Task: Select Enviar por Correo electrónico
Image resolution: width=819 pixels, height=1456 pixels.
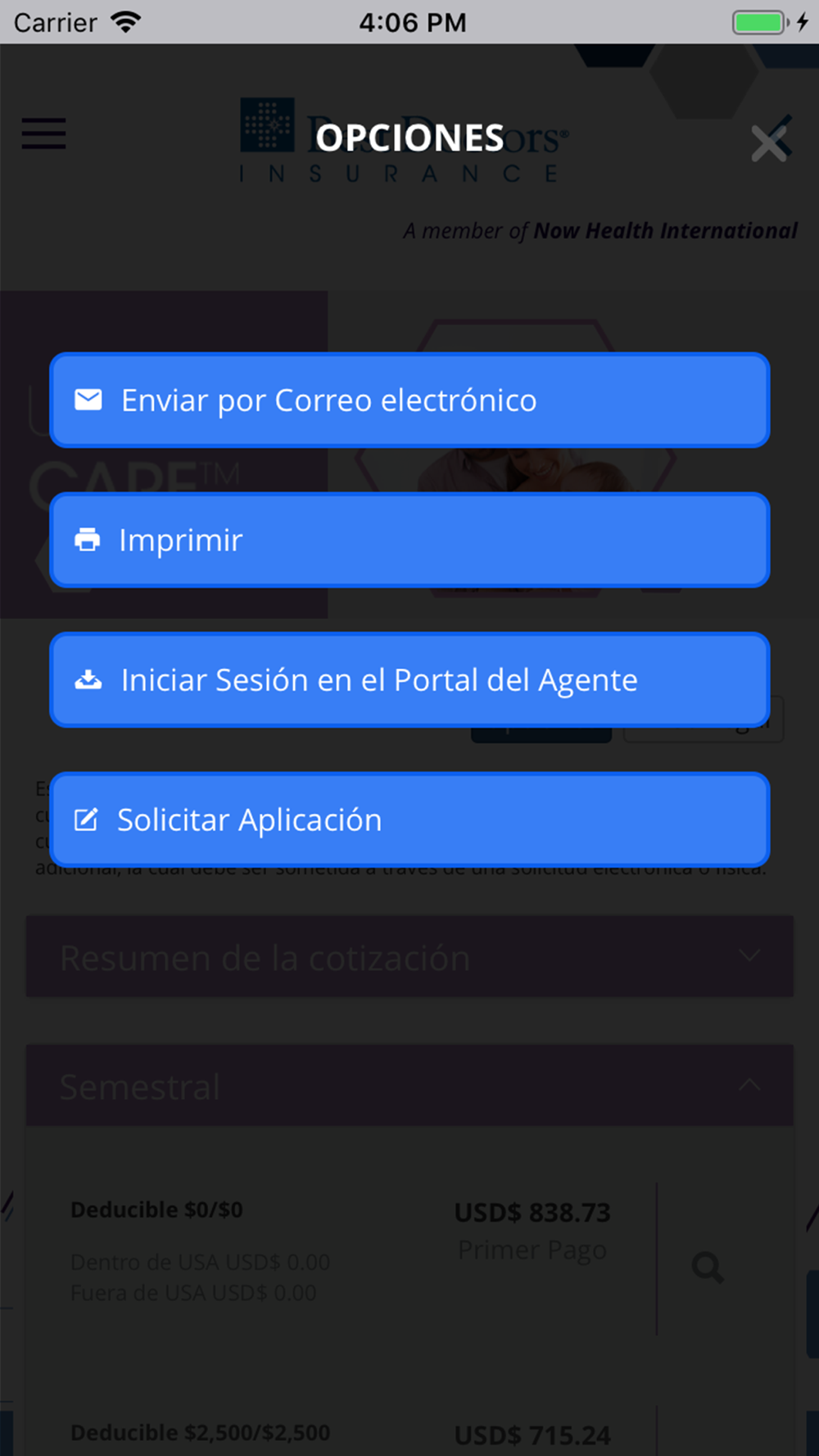Action: tap(409, 400)
